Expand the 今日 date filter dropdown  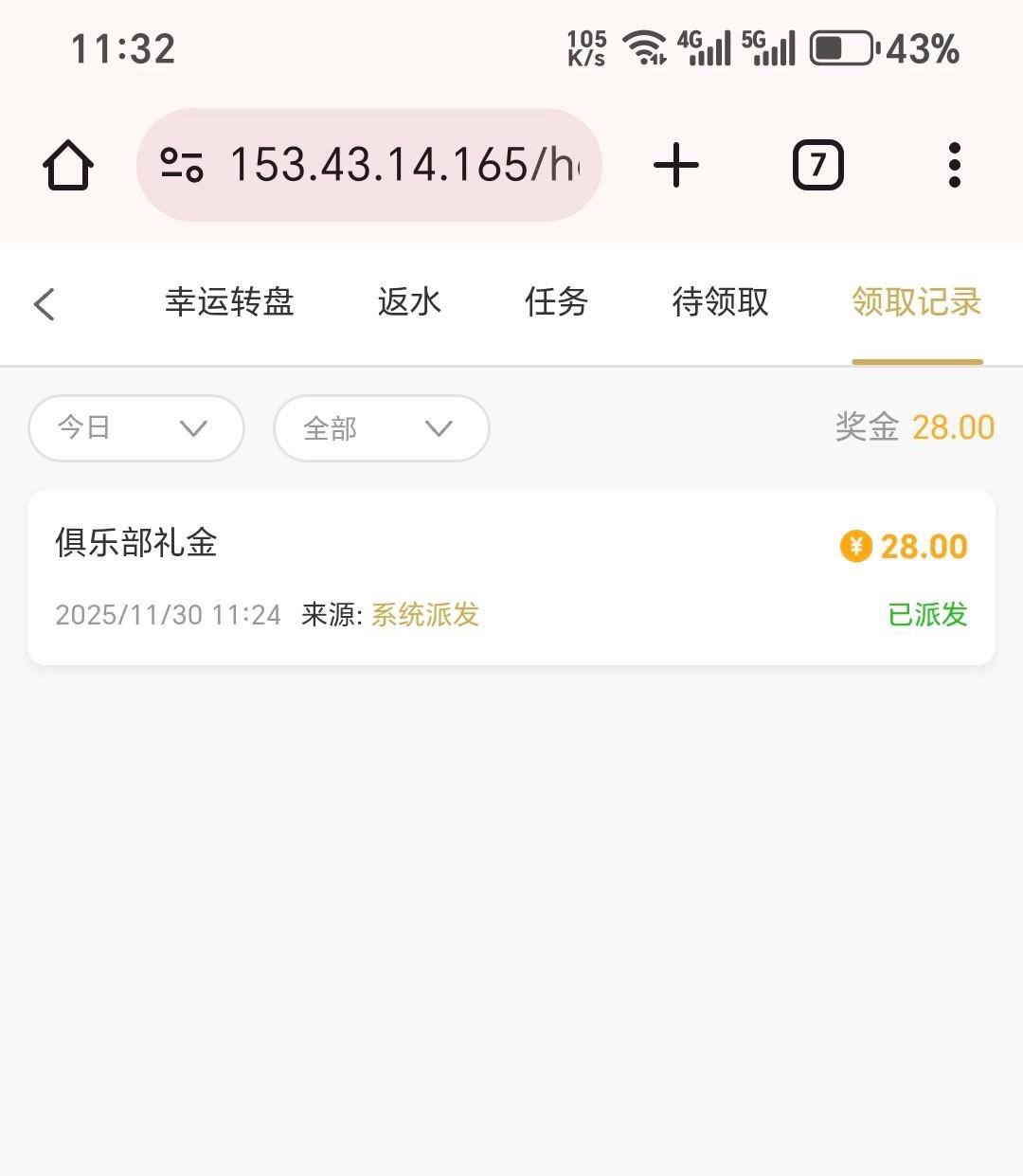[x=136, y=428]
